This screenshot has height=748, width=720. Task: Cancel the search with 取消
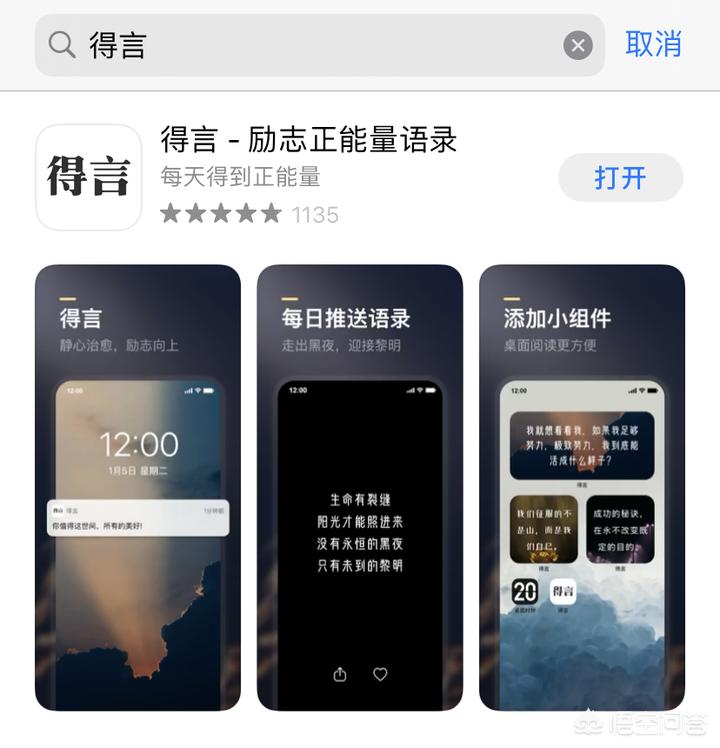[x=653, y=44]
